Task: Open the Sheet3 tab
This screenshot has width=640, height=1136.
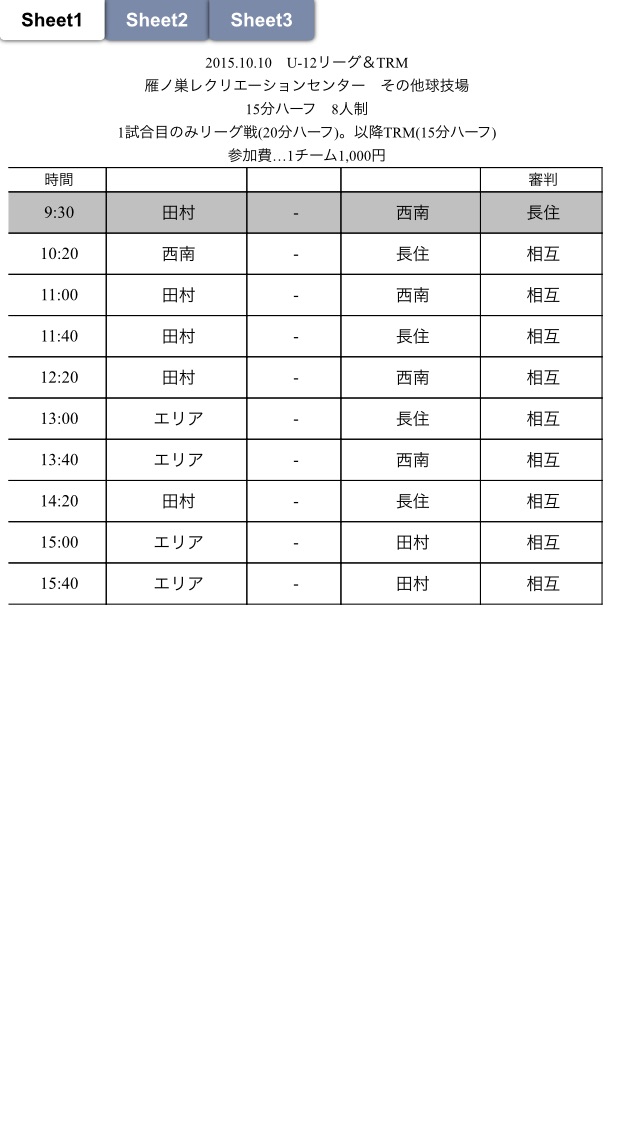Action: [x=262, y=20]
